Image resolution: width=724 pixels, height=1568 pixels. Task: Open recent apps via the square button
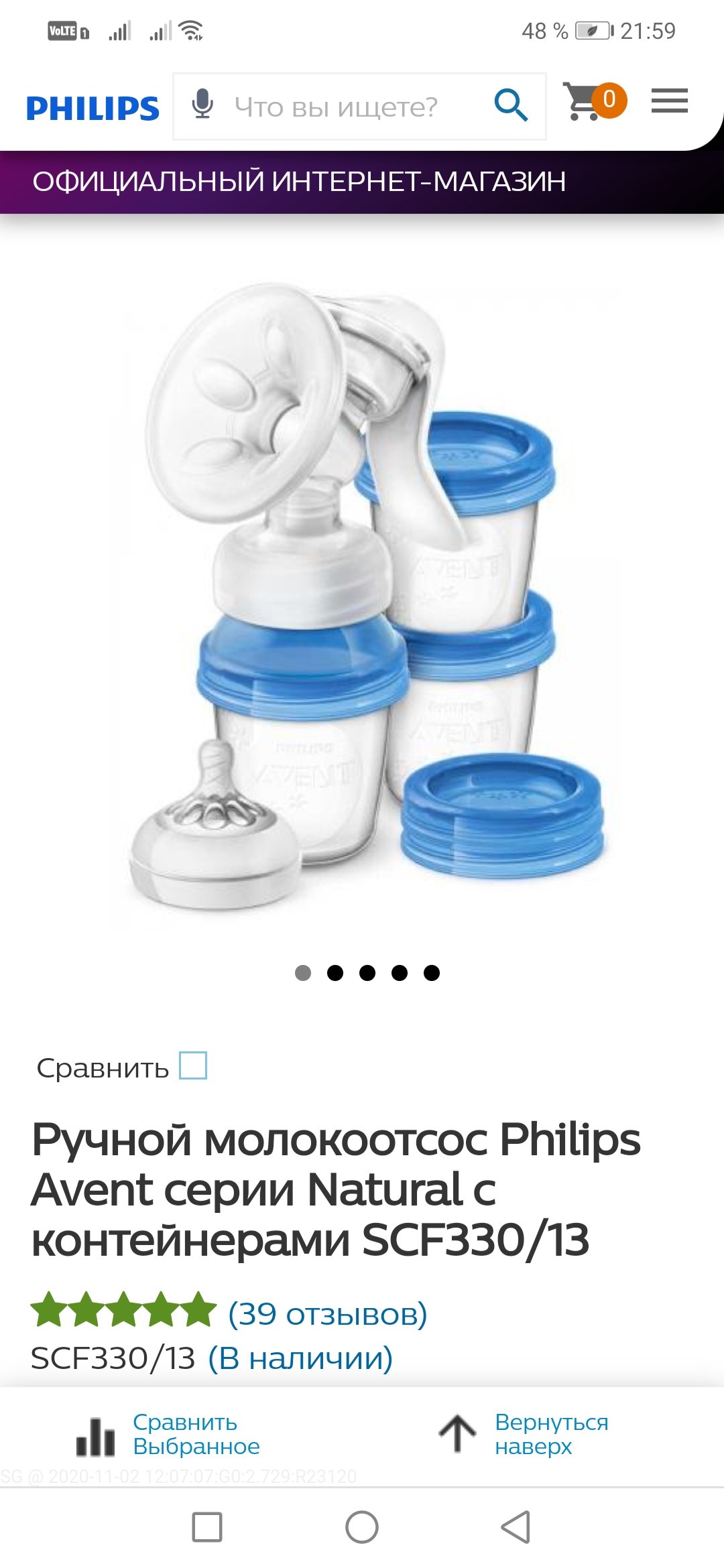207,1527
